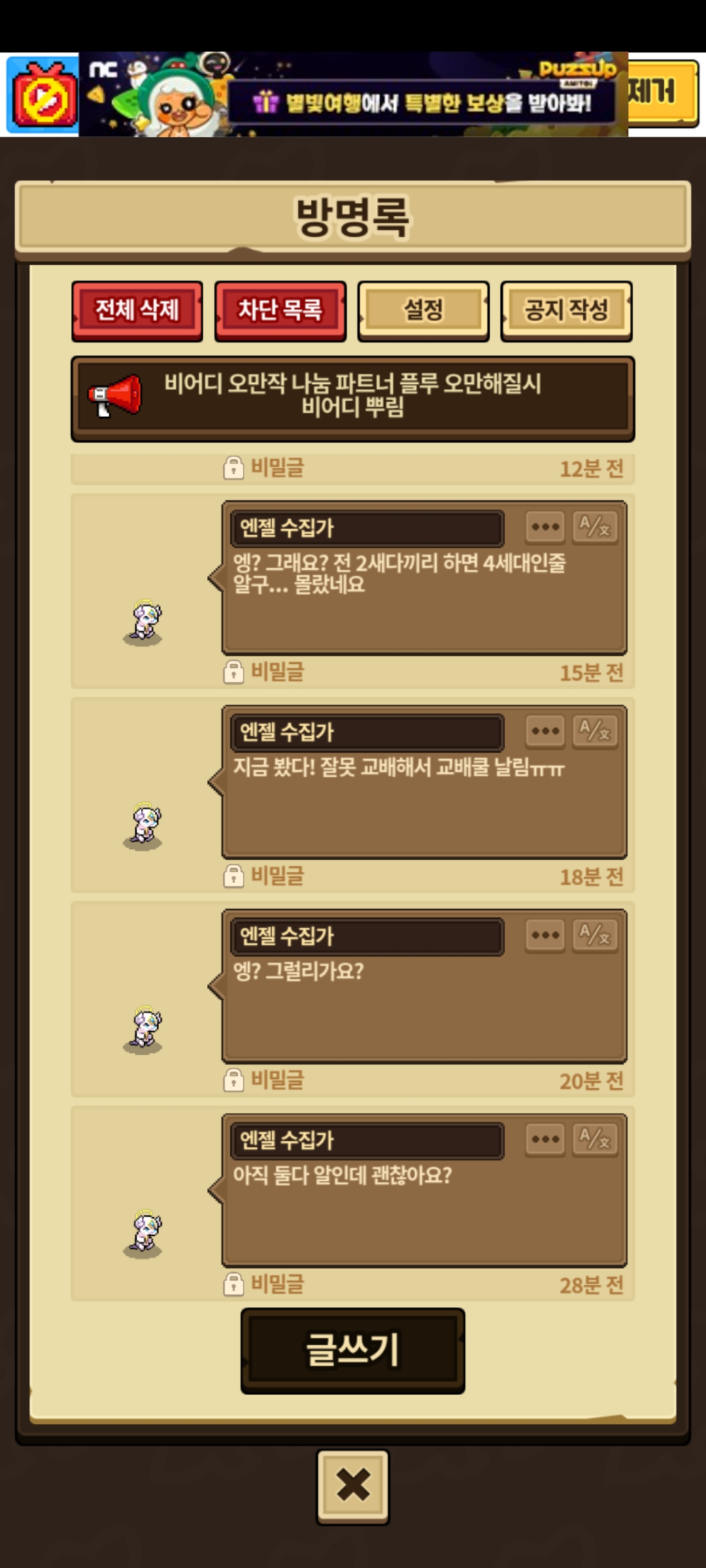Open more options on the 15분 전 message
This screenshot has width=706, height=1568.
pyautogui.click(x=545, y=527)
